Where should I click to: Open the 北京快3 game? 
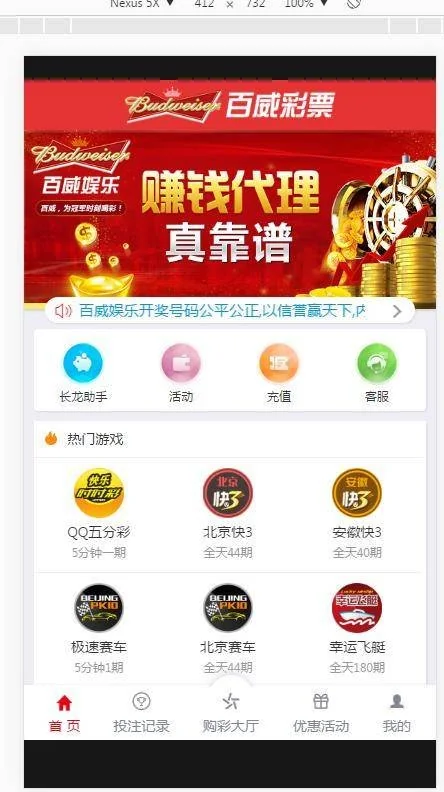click(x=228, y=514)
